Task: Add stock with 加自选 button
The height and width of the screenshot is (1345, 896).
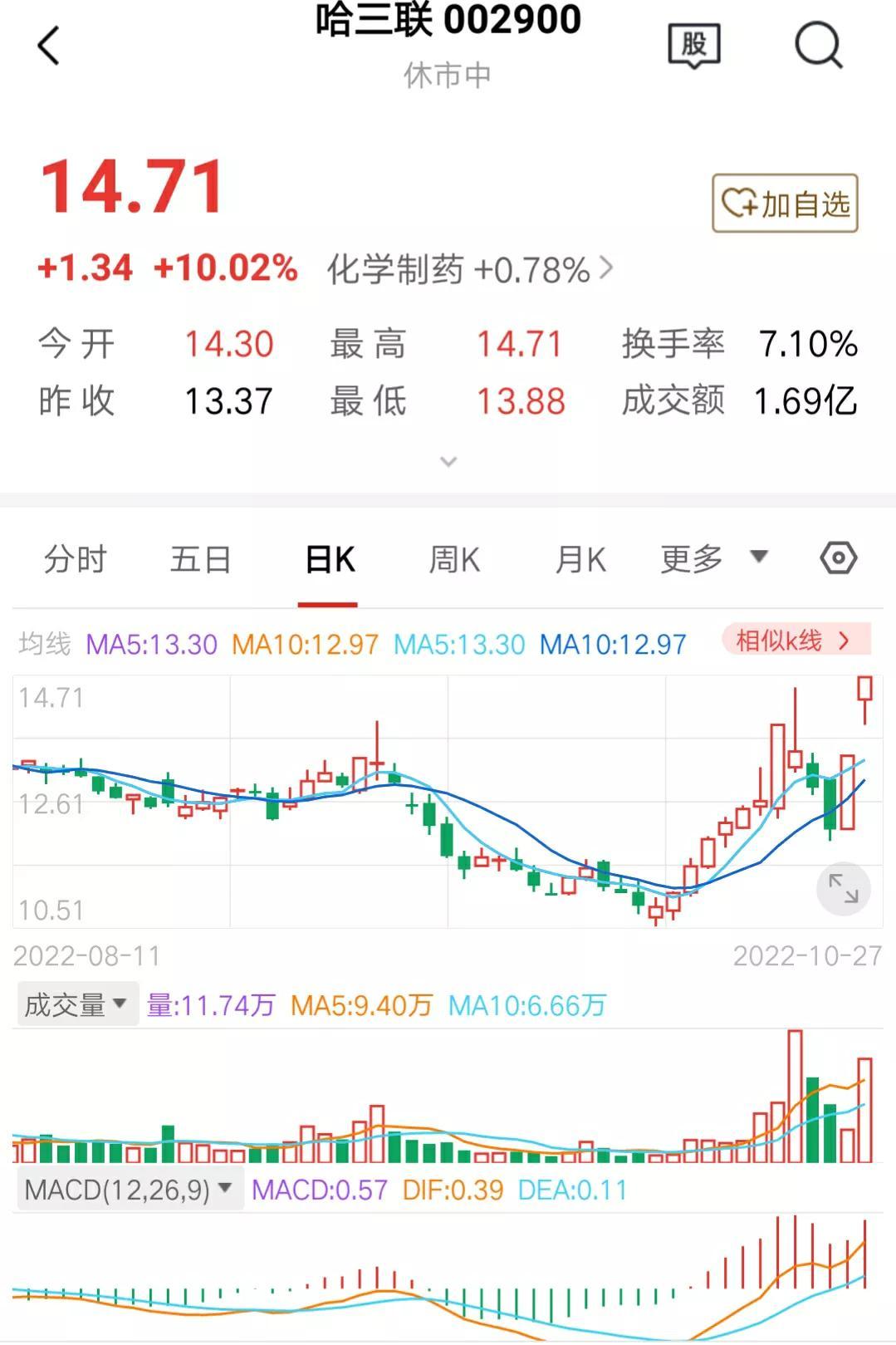Action: tap(785, 204)
